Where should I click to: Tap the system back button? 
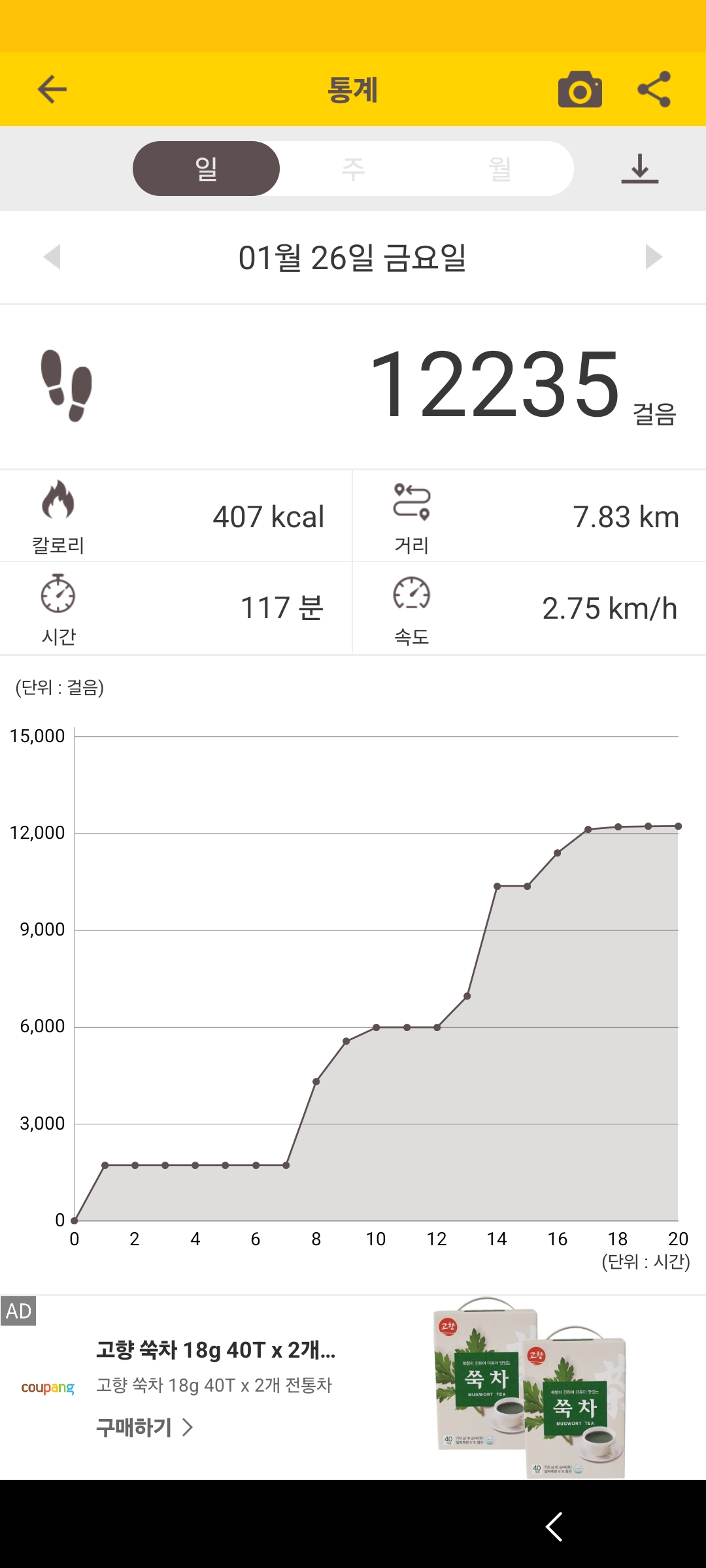554,1526
